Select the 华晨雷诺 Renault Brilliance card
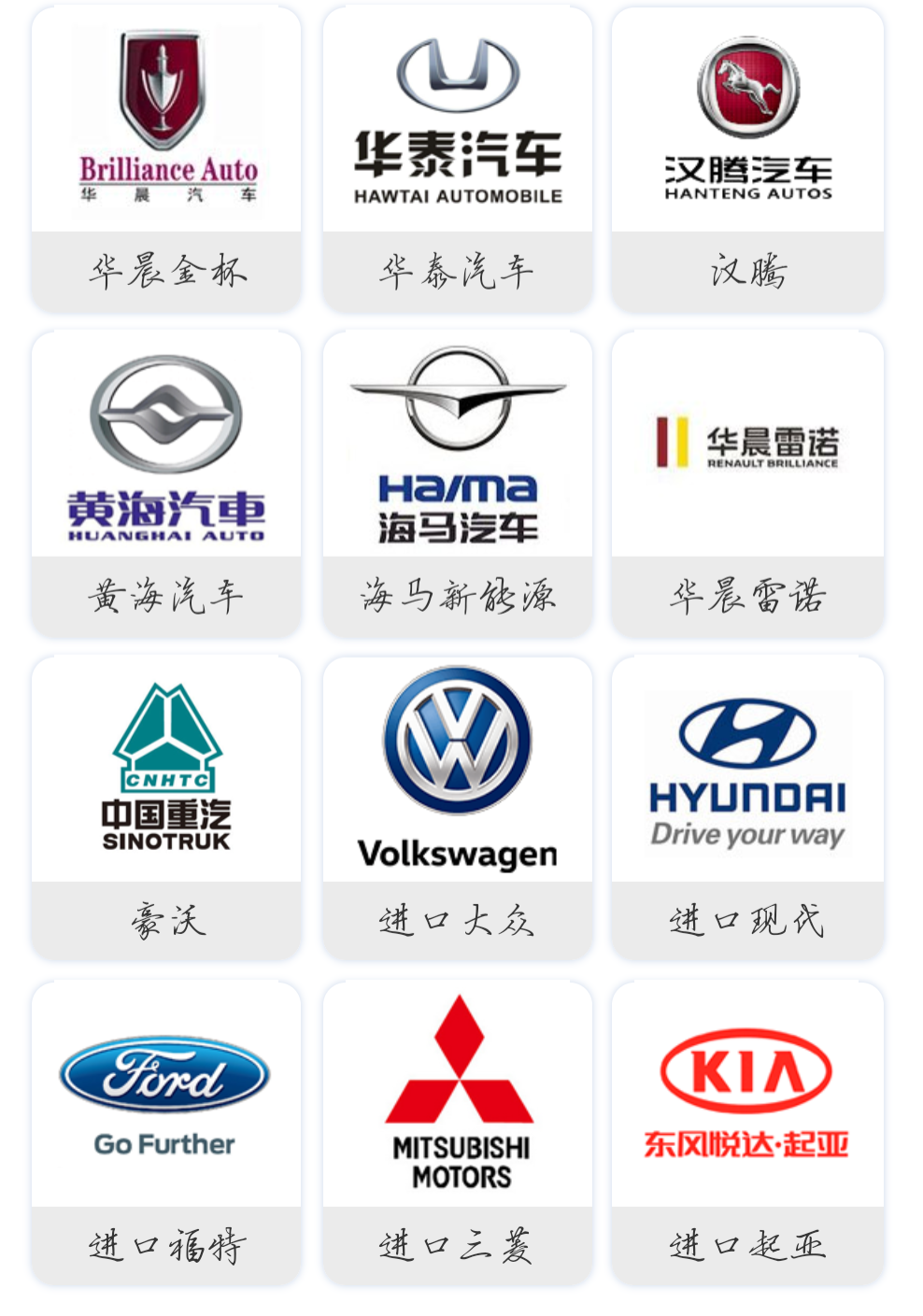923x1316 pixels. coord(747,484)
